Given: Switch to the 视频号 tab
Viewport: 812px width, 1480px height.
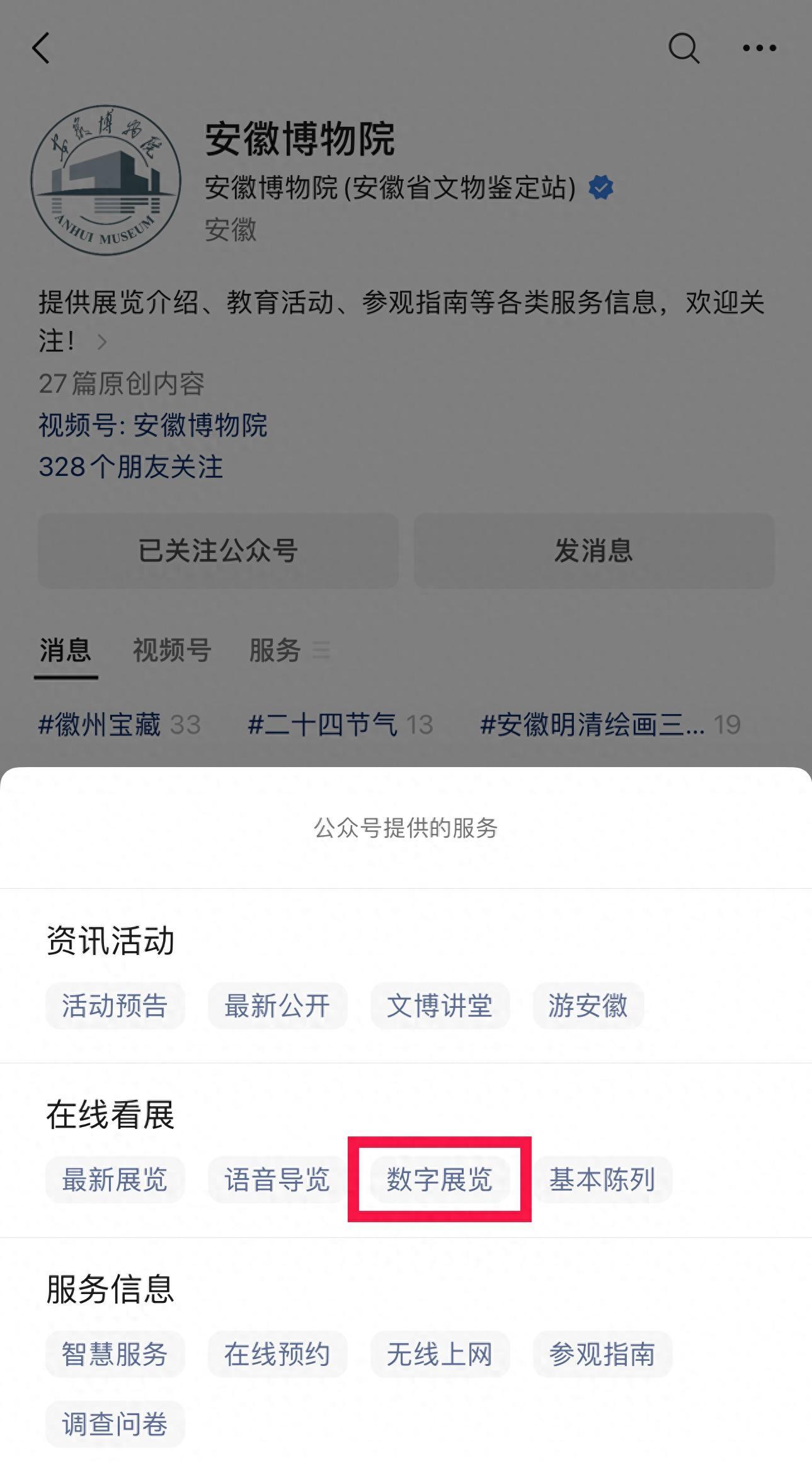Looking at the screenshot, I should 171,650.
